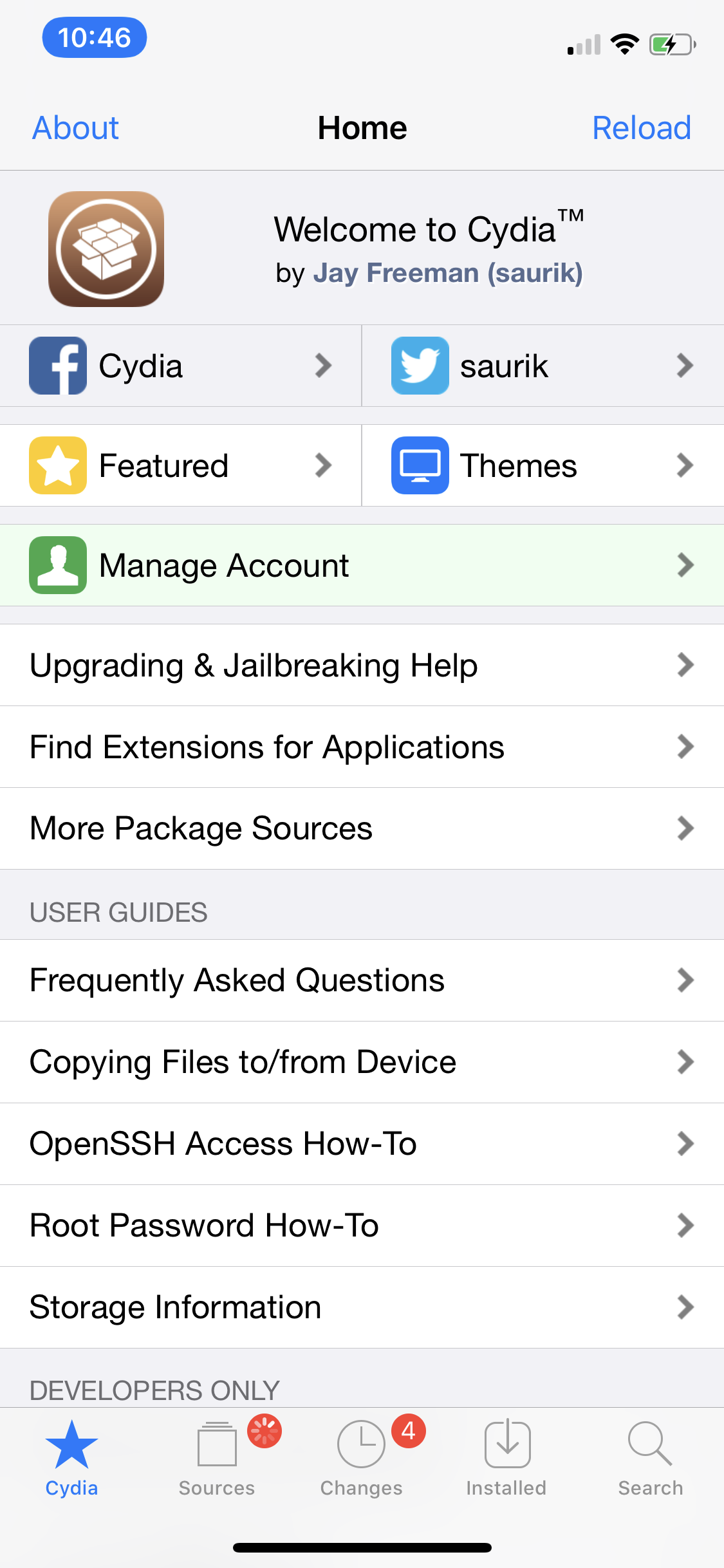View Storage Information

[x=362, y=1307]
